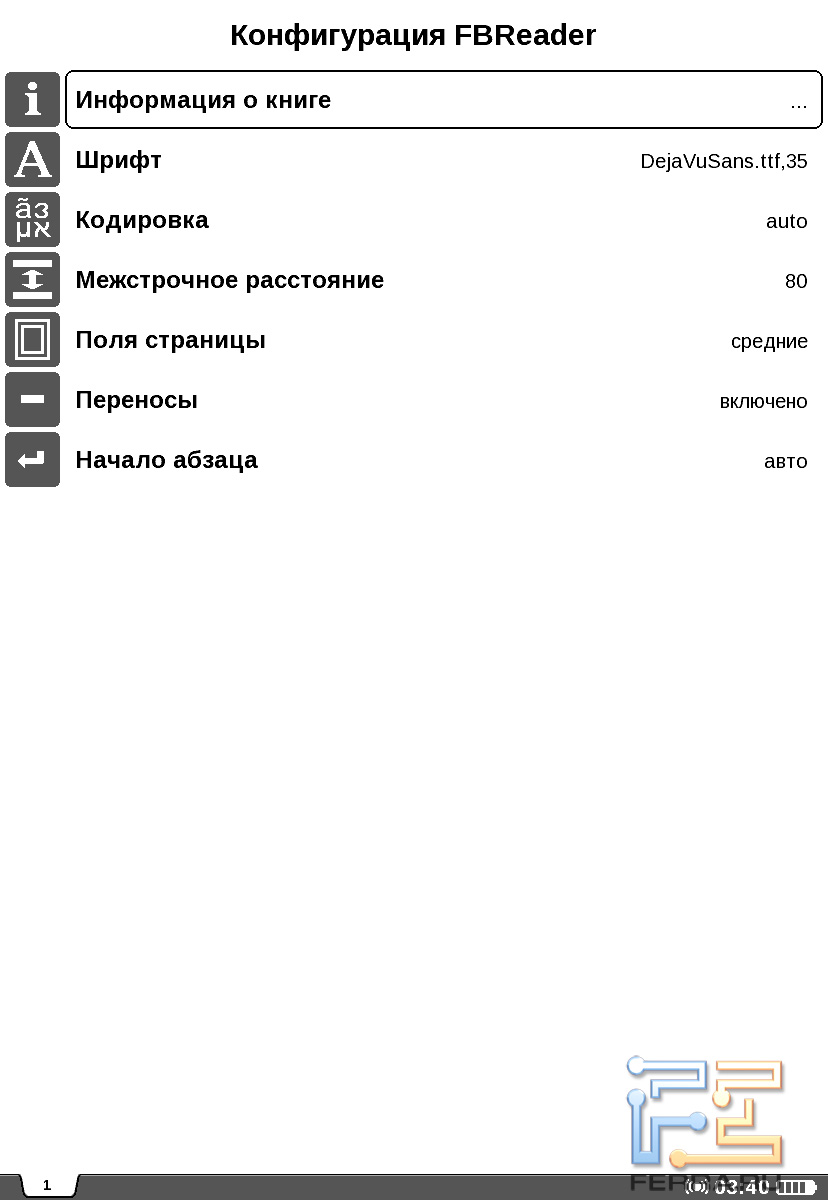Select tab 1 in the bottom bar

47,1185
